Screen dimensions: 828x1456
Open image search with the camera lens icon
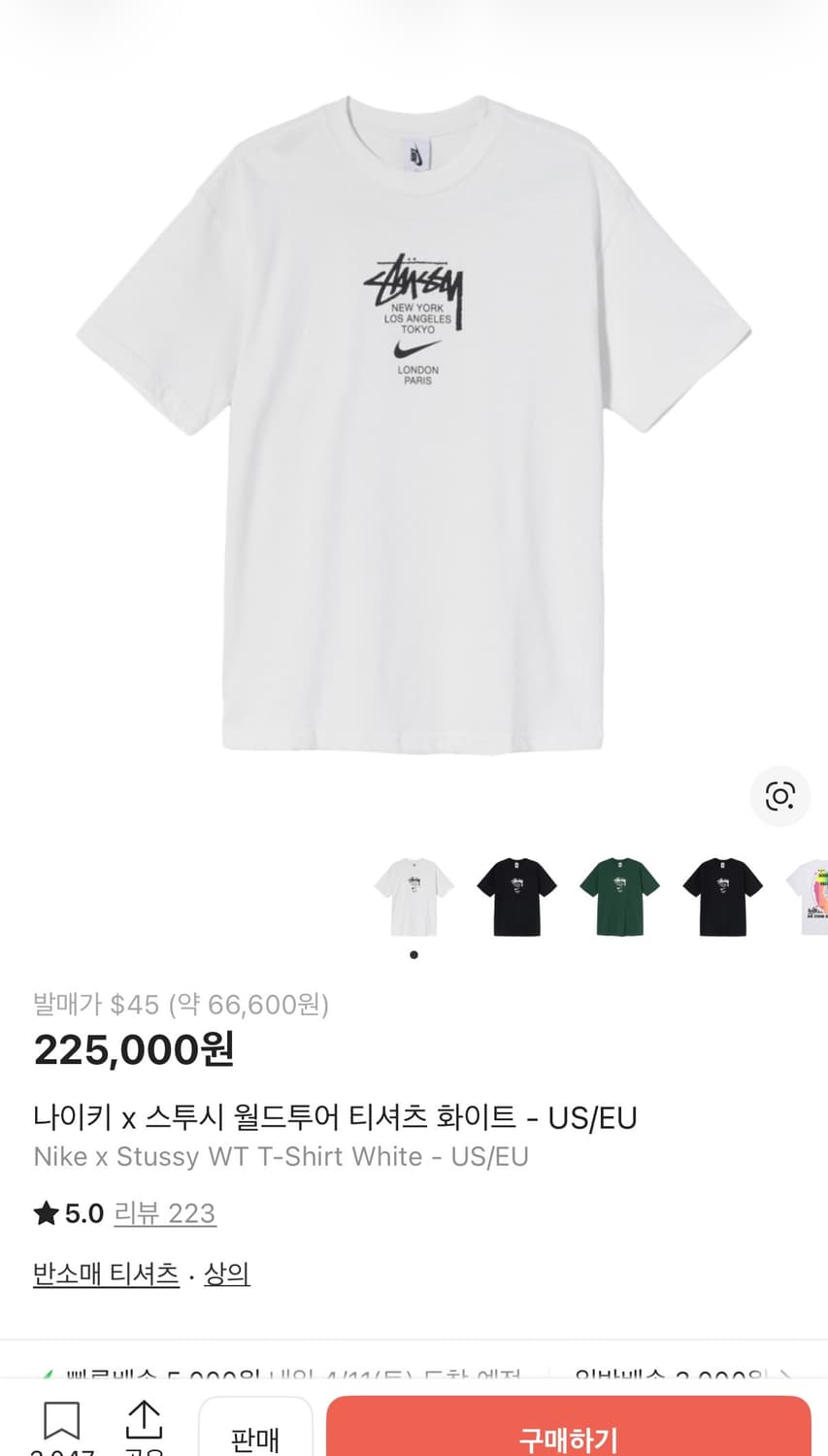pyautogui.click(x=780, y=796)
